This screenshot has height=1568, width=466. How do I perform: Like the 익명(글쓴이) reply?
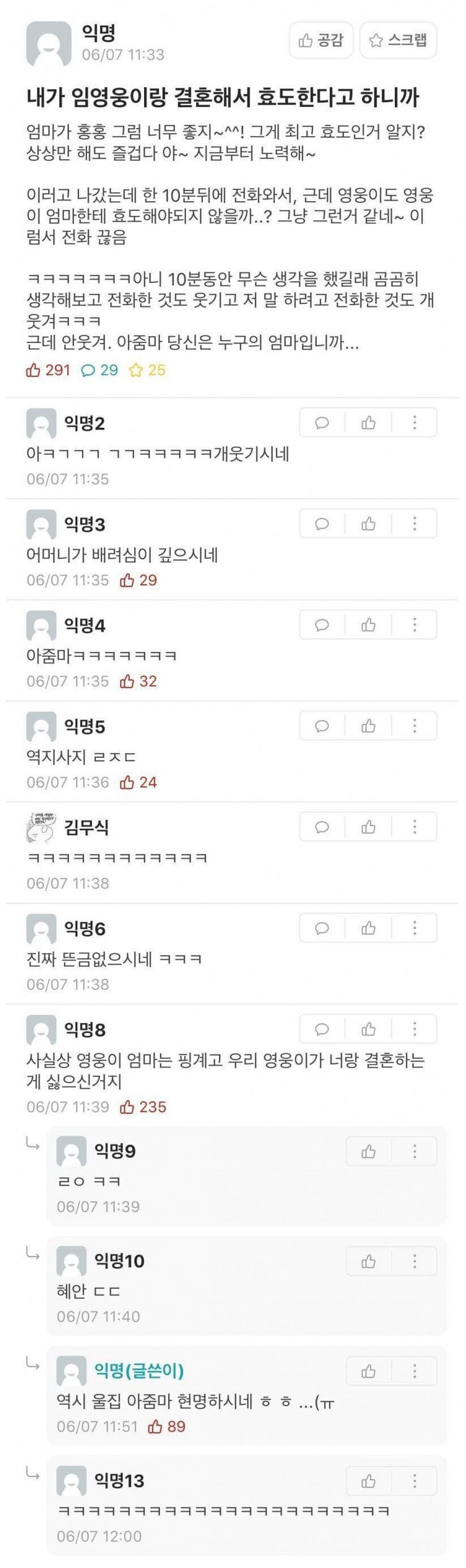[368, 1371]
